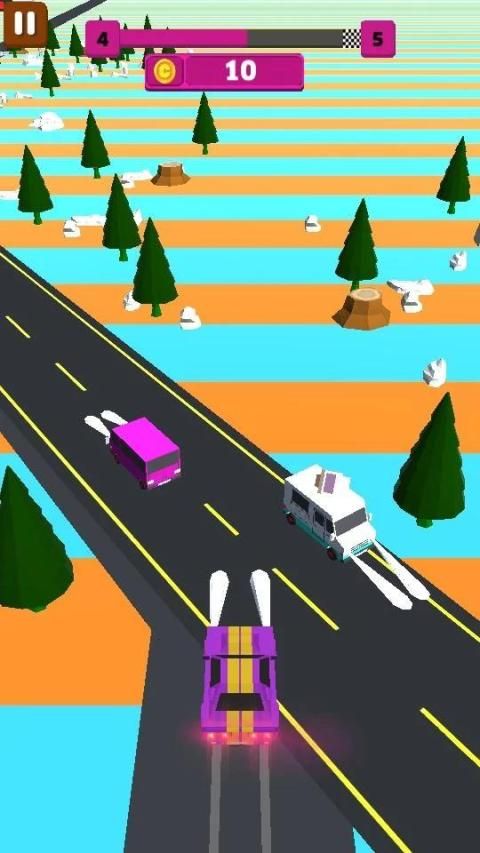
Task: Pause the game
Action: pos(25,23)
